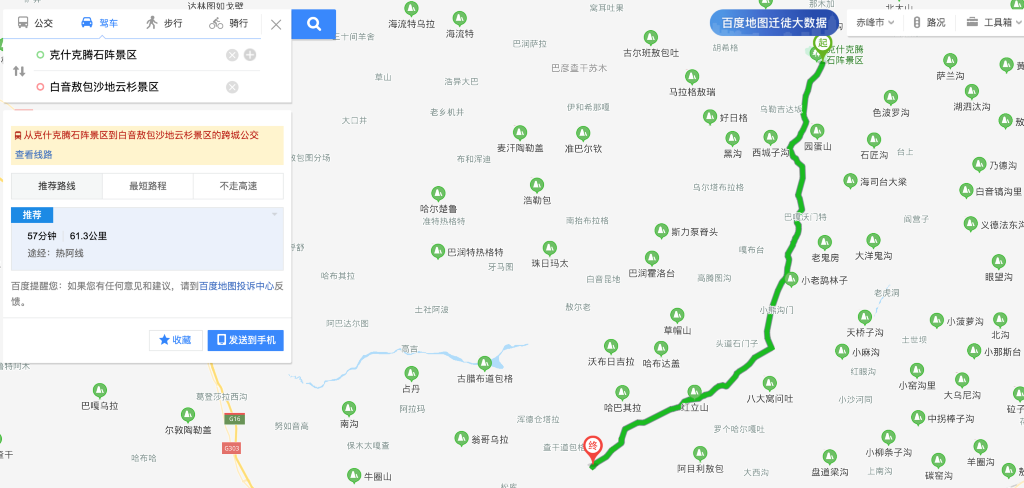Viewport: 1024px width, 488px height.
Task: Select the 骑行 cycling mode
Action: (229, 22)
